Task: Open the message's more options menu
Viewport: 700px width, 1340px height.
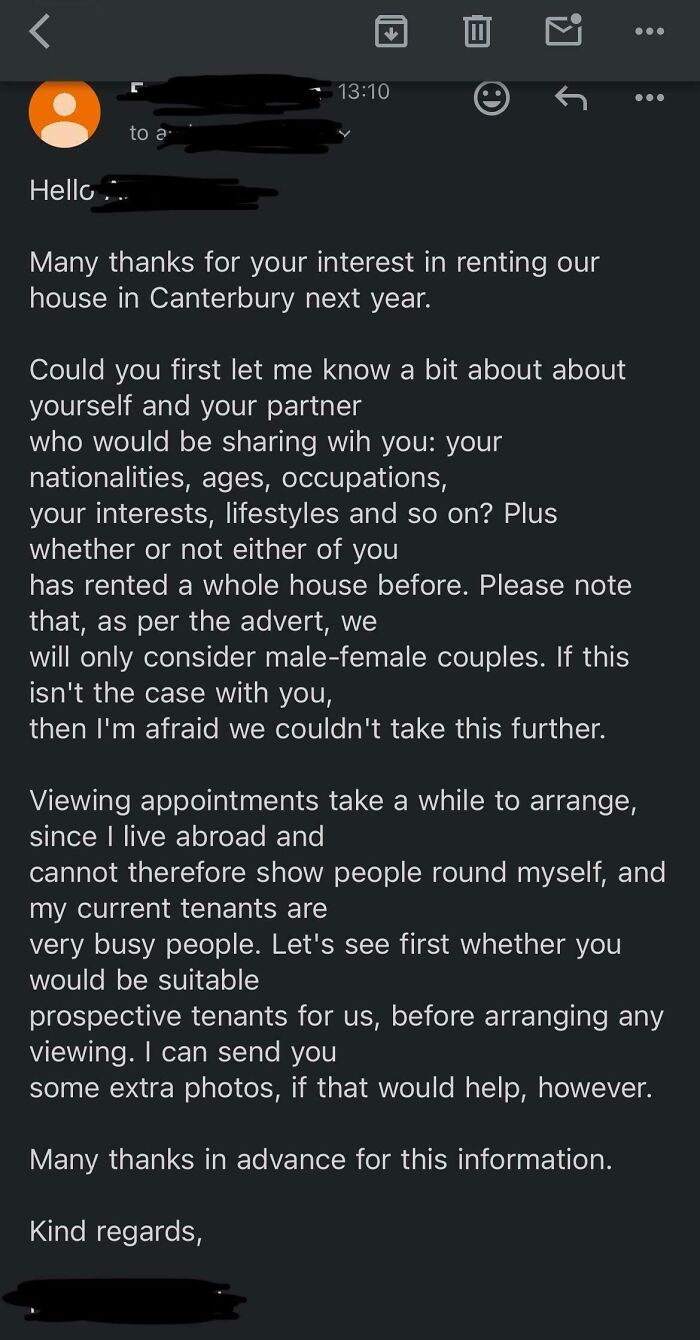Action: 650,98
